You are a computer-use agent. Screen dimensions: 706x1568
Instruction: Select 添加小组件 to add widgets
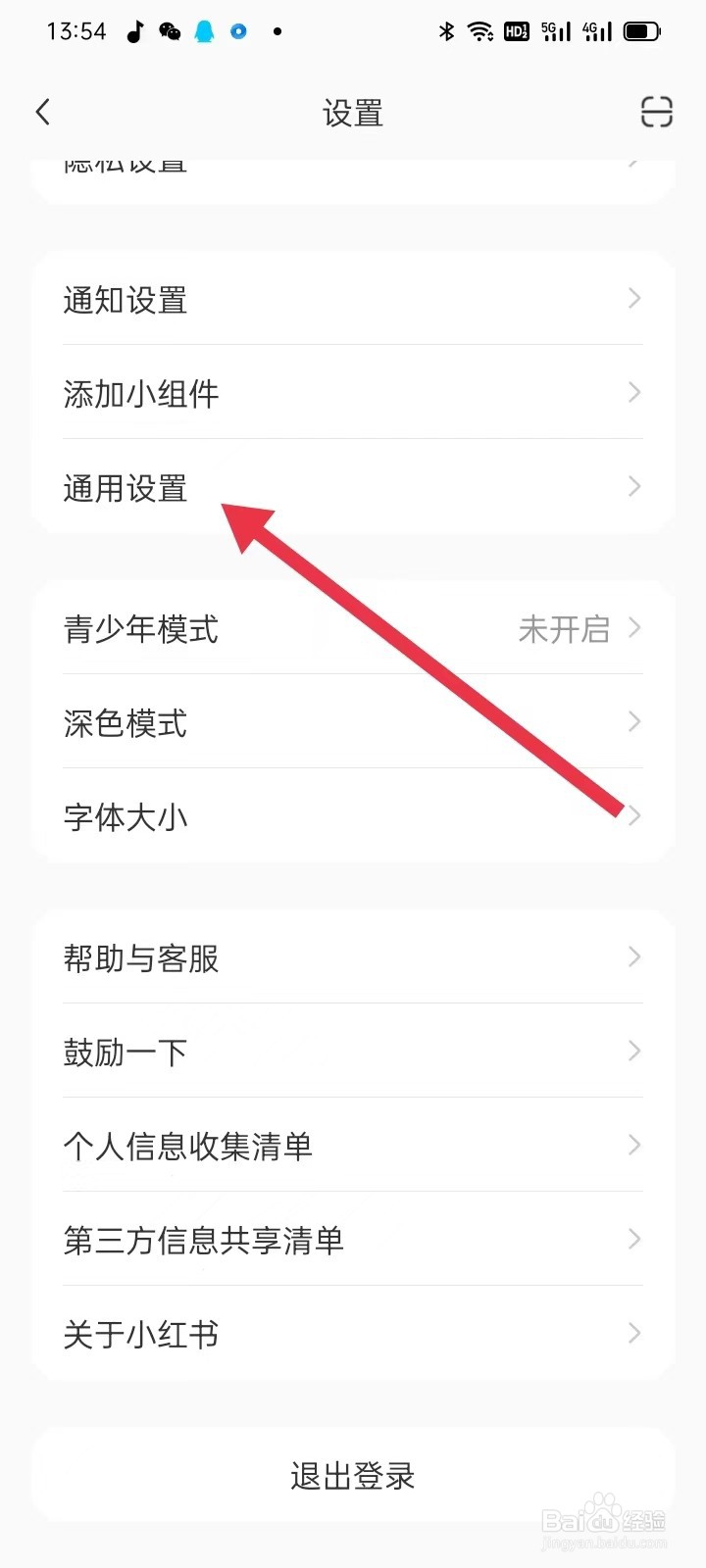click(x=353, y=393)
